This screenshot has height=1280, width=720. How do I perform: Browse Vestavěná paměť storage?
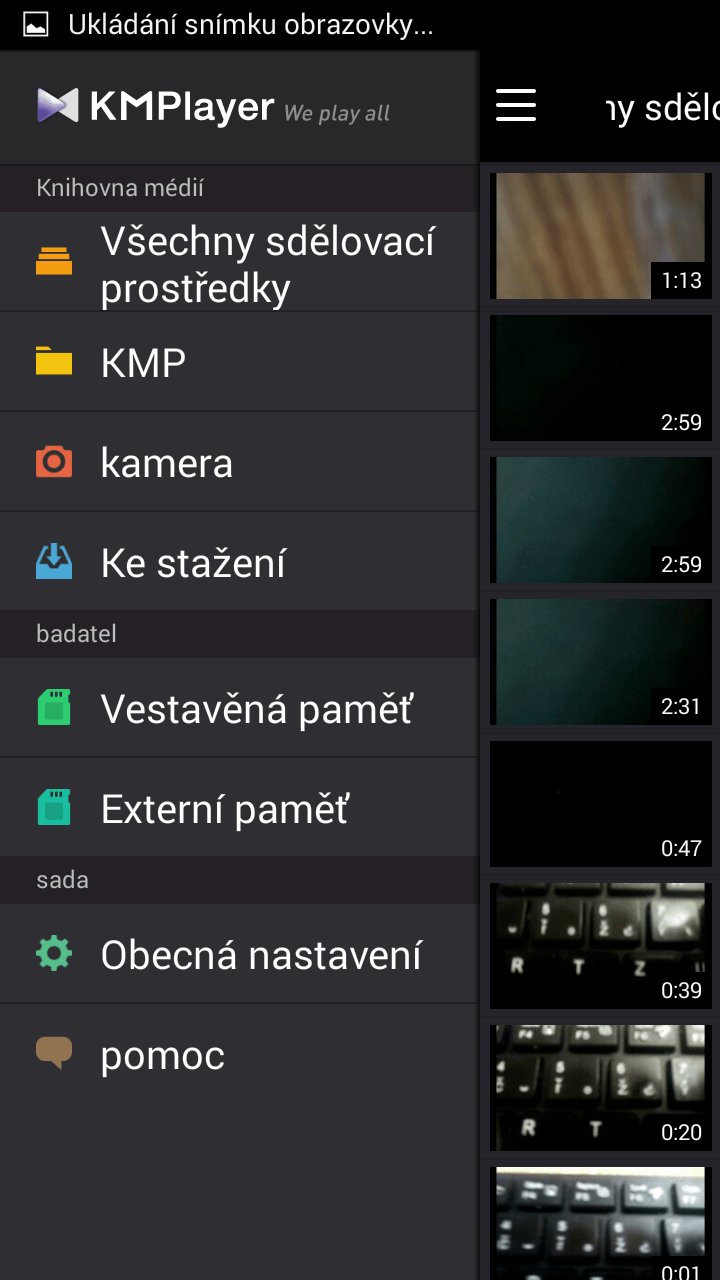coord(239,708)
